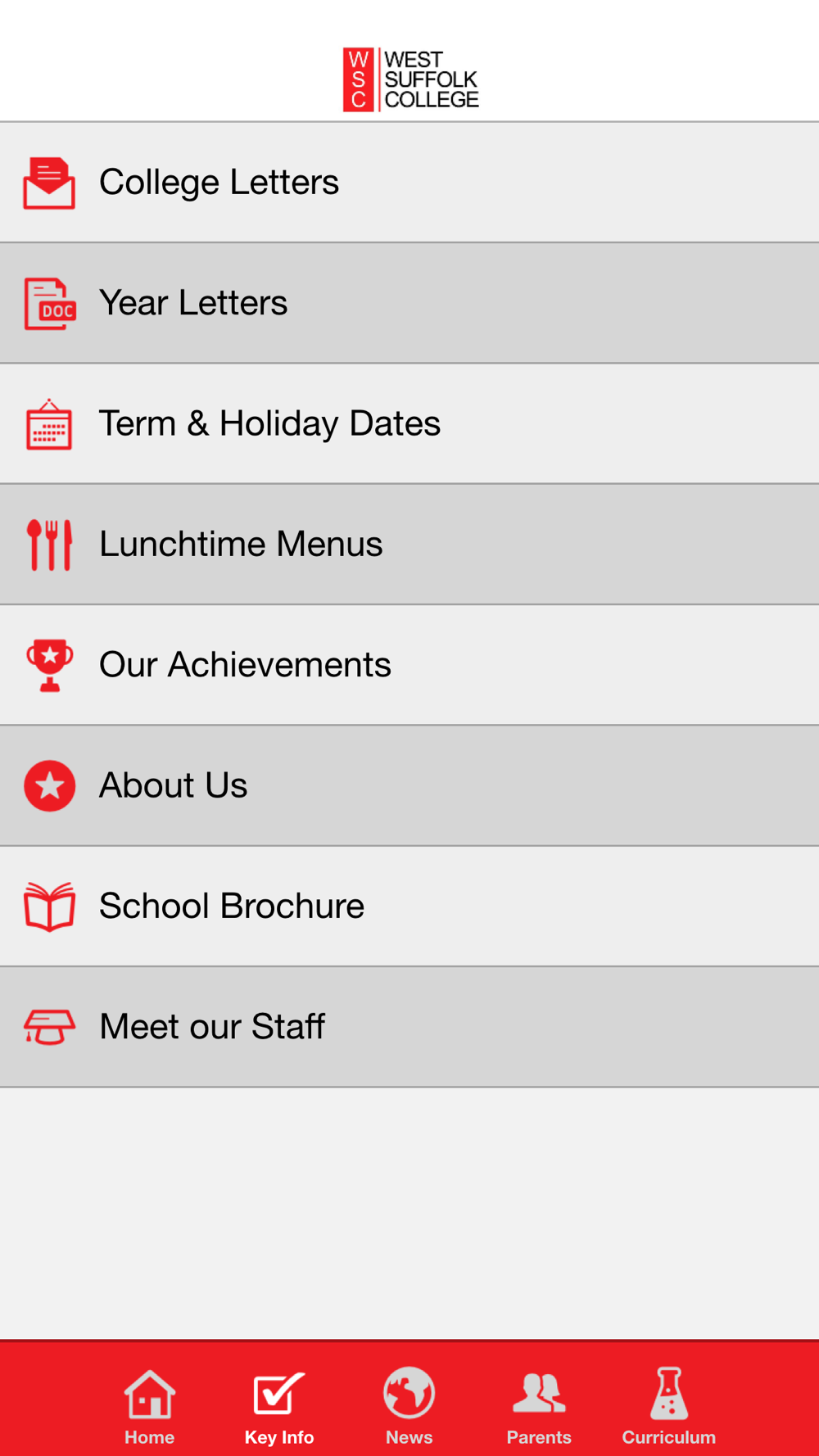Select Our Achievements
Viewport: 819px width, 1456px height.
pyautogui.click(x=409, y=665)
